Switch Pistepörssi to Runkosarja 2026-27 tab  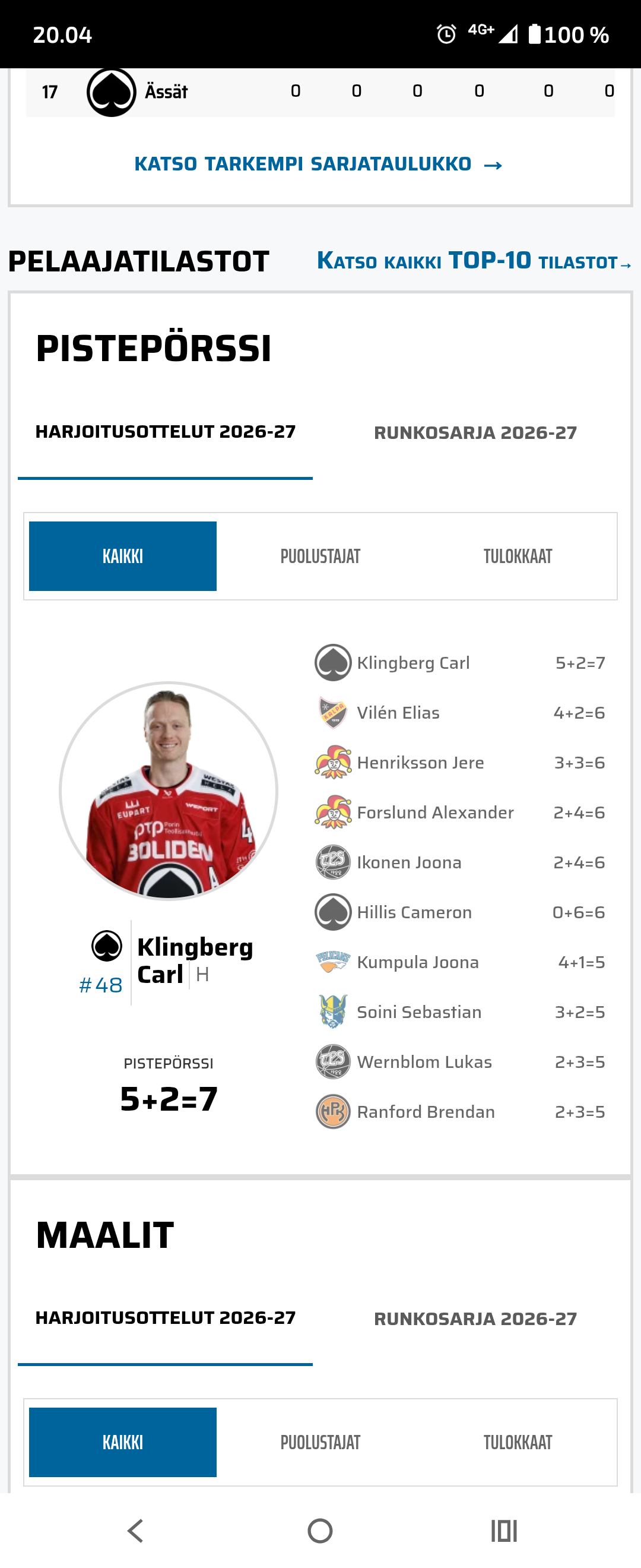475,433
